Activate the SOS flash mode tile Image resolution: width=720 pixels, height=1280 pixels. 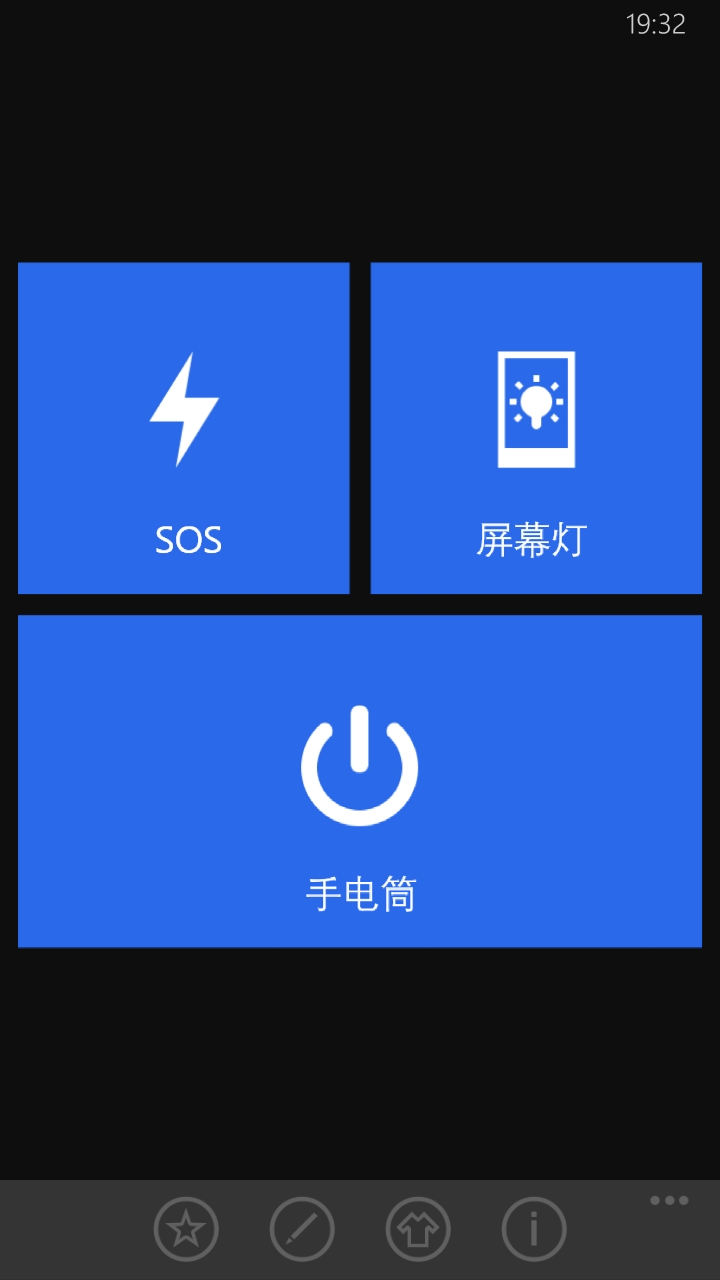[x=184, y=428]
